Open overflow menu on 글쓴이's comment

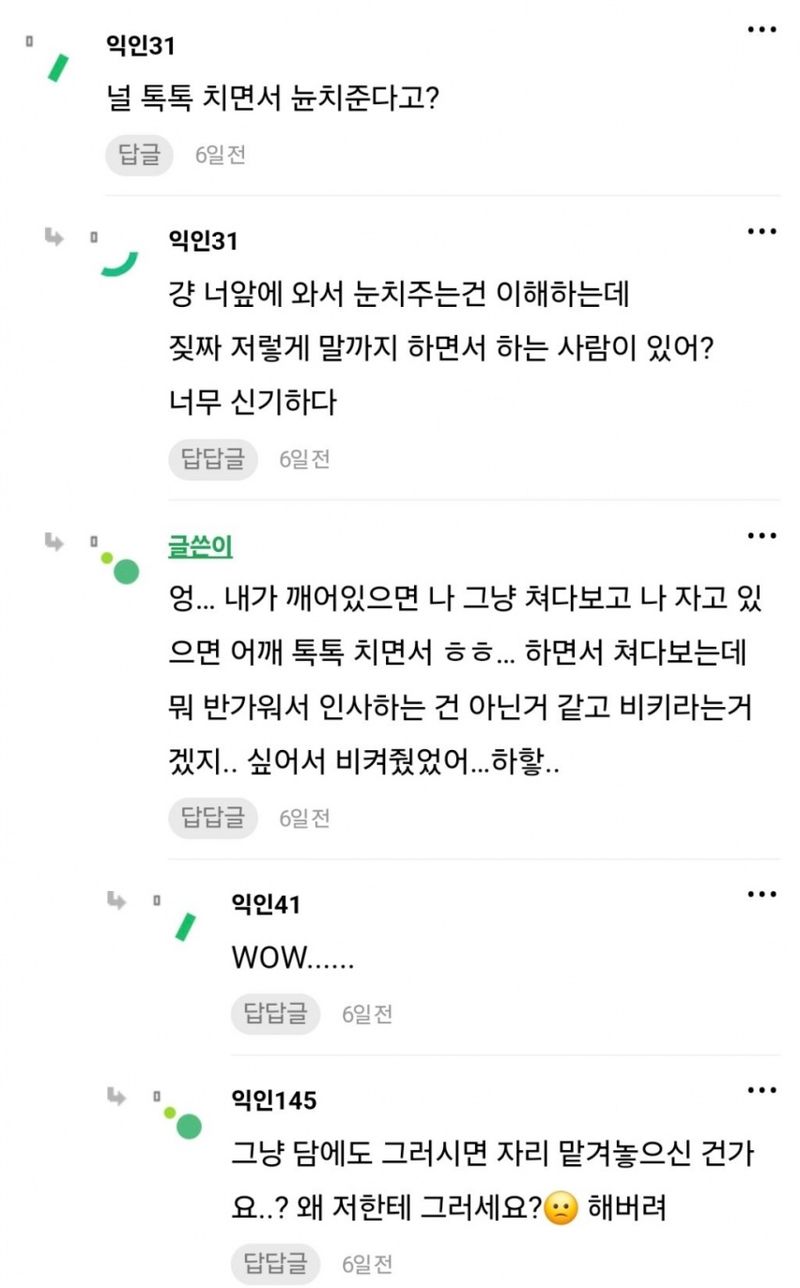click(x=762, y=536)
